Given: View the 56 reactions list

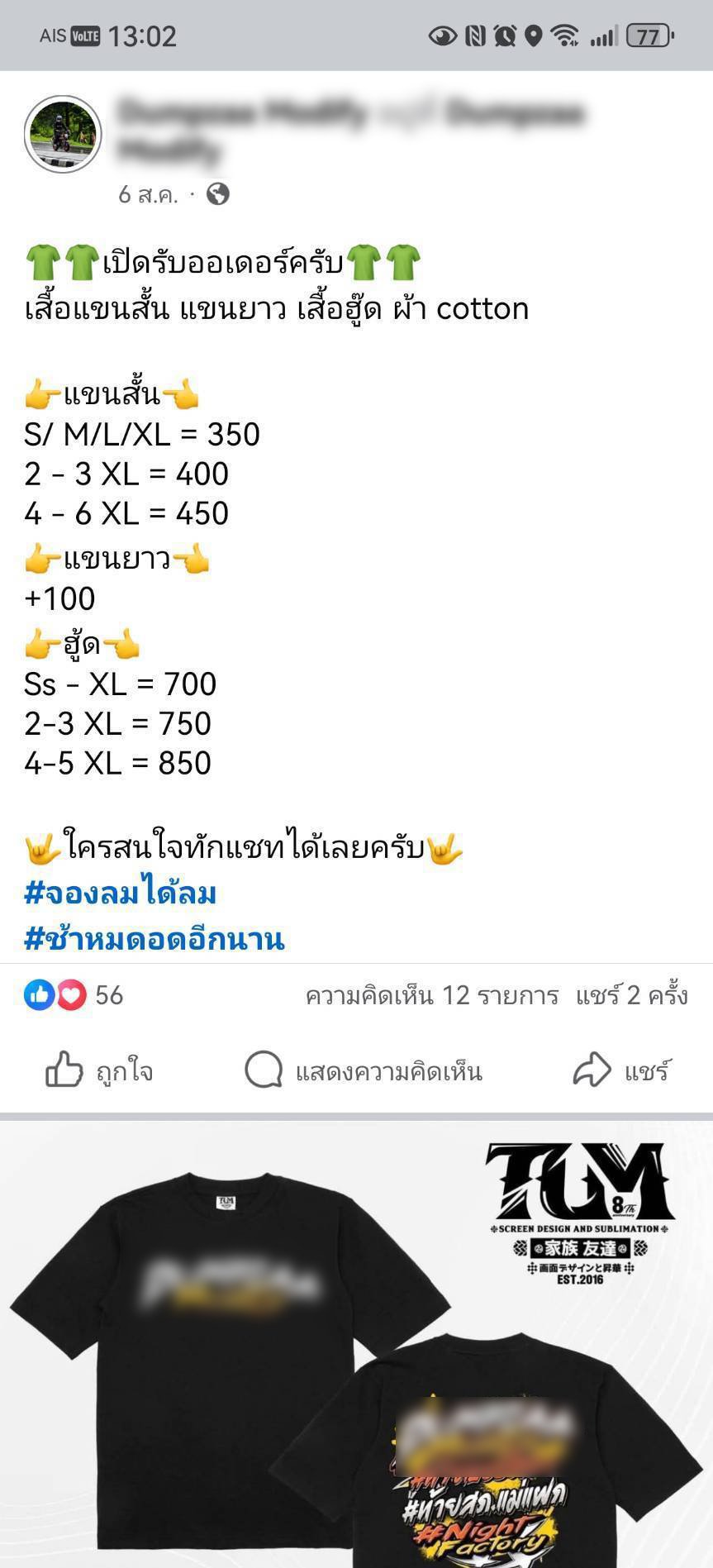Looking at the screenshot, I should coord(74,994).
